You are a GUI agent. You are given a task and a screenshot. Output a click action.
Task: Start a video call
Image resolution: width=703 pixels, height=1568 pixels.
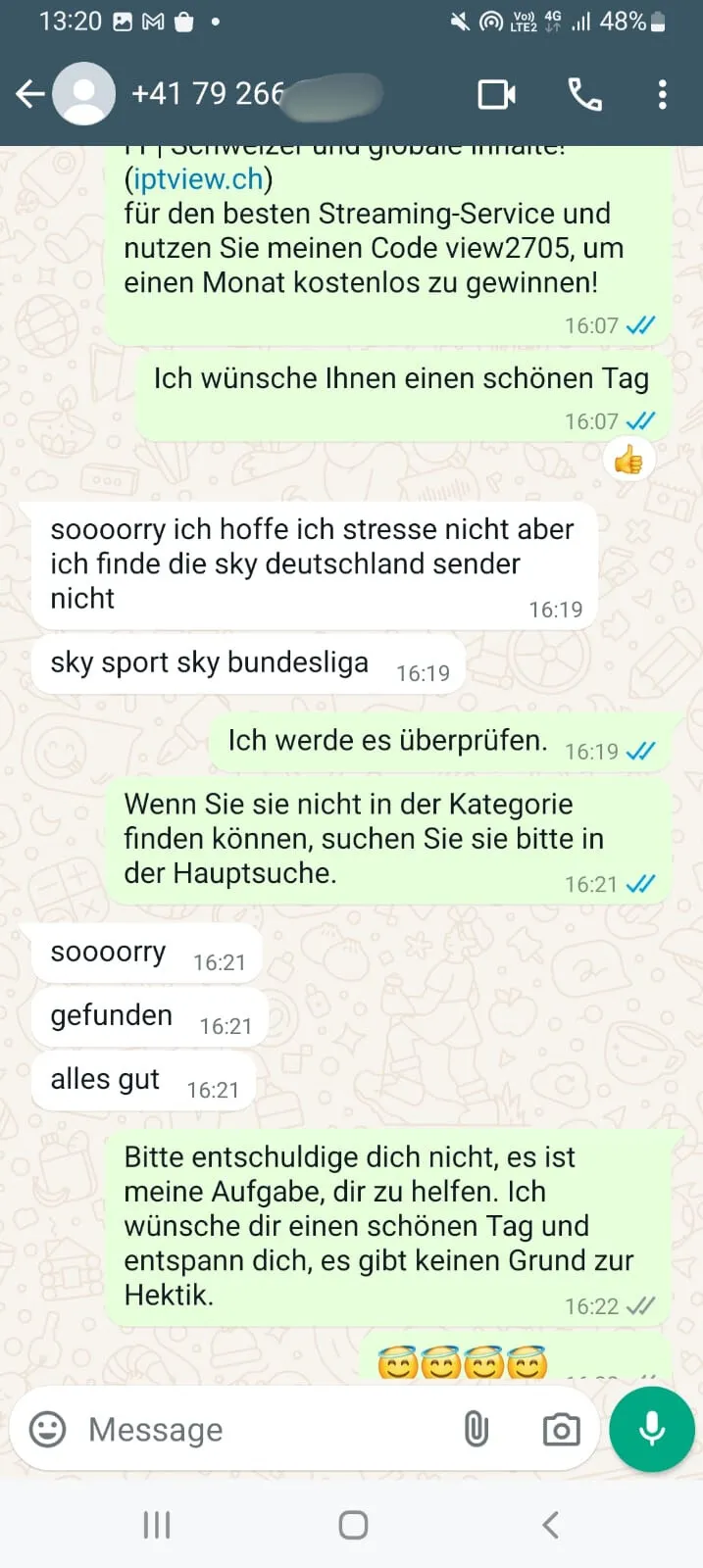(x=496, y=94)
